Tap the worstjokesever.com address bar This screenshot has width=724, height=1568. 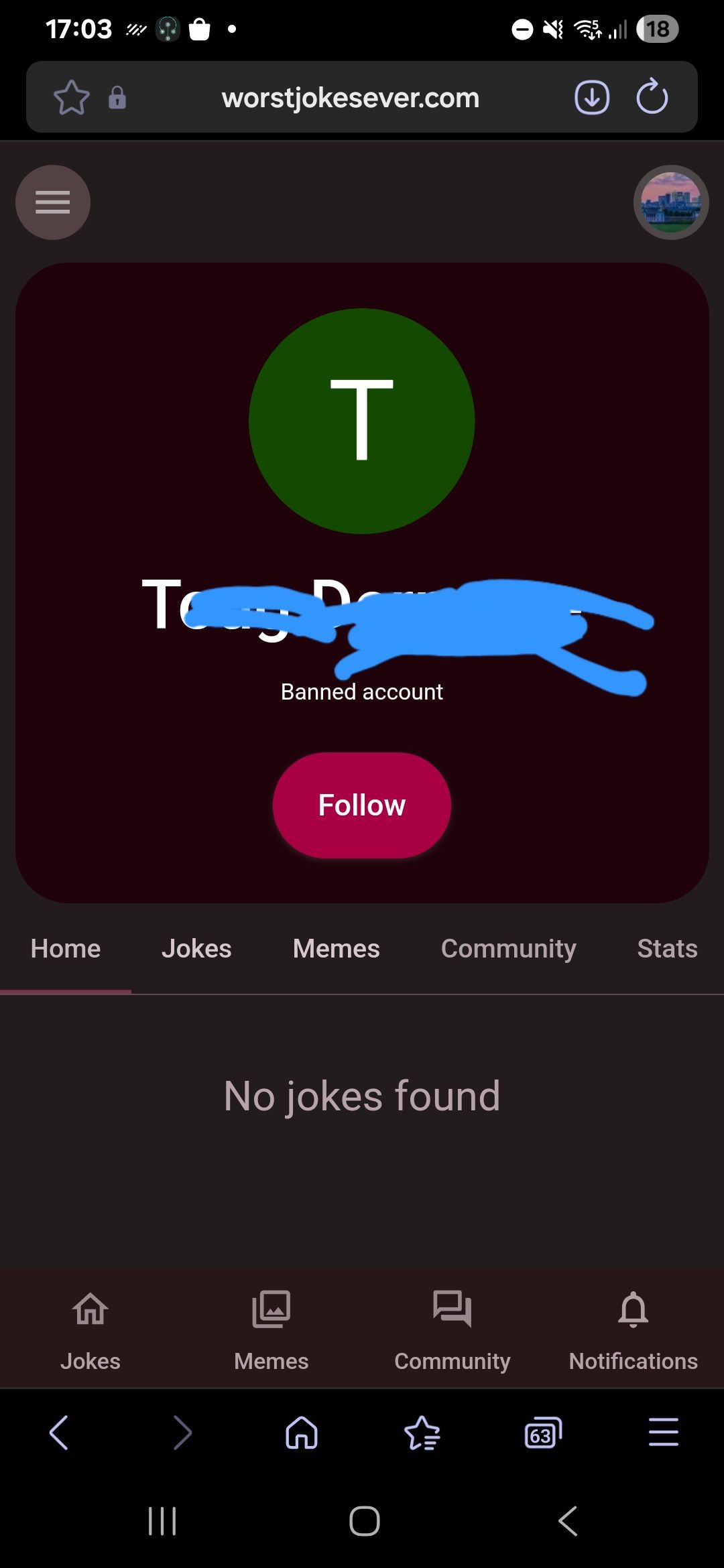[x=351, y=98]
